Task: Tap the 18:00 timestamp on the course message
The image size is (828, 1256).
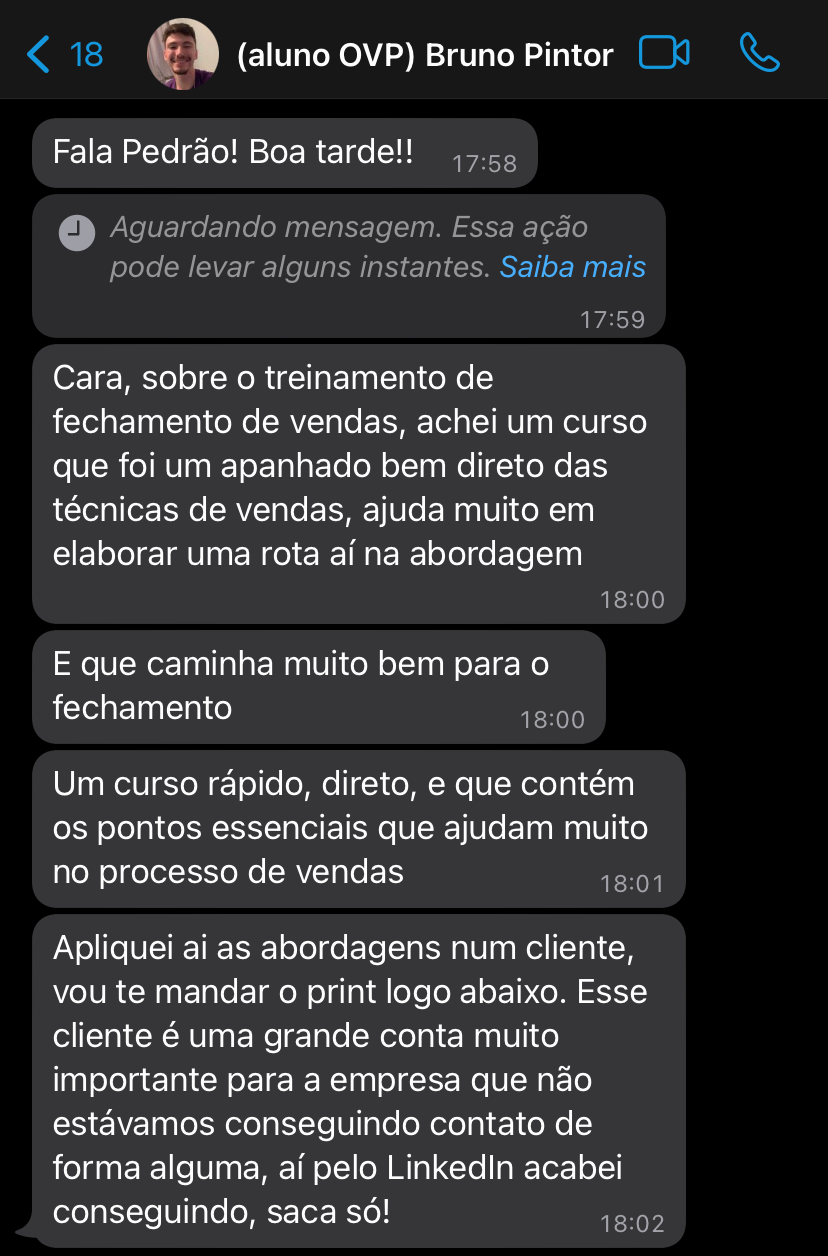Action: pos(632,599)
